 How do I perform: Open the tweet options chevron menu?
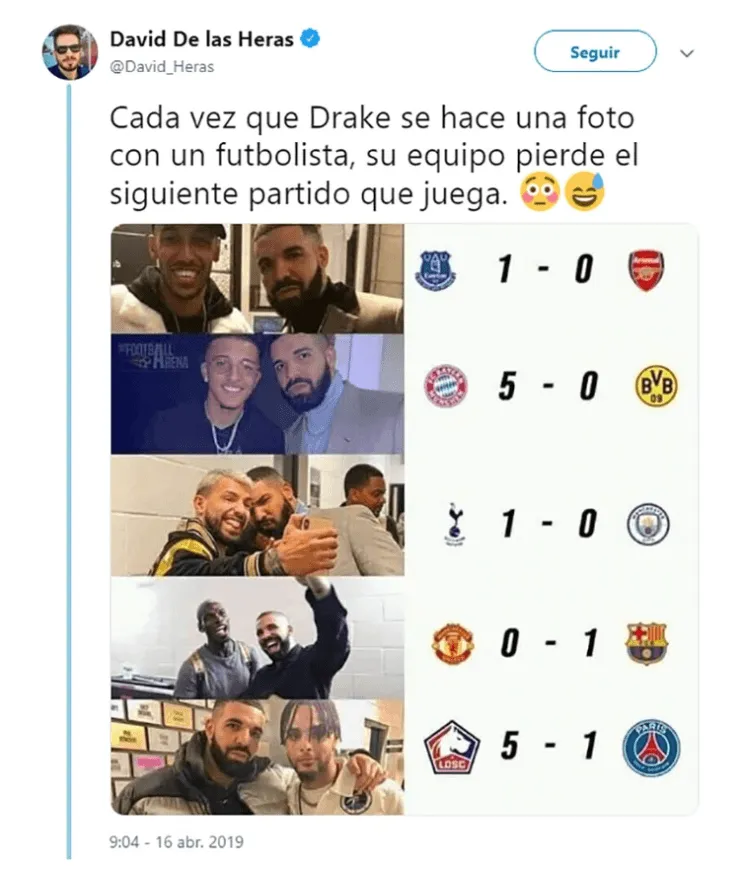click(x=686, y=53)
